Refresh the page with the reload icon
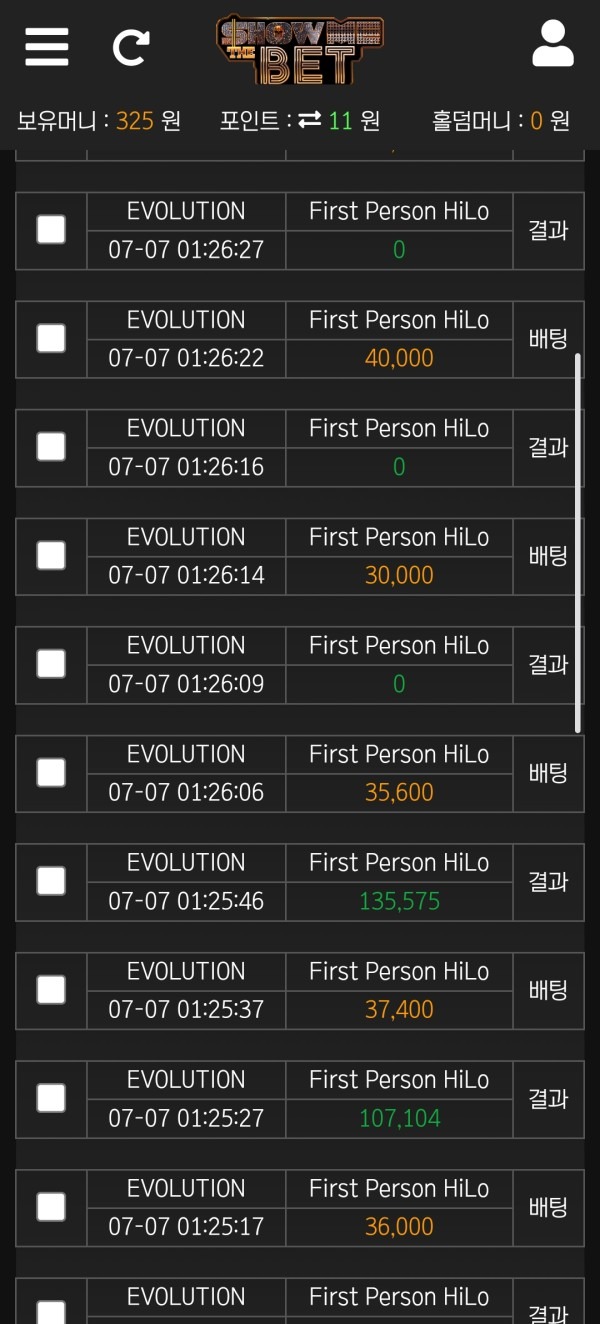The width and height of the screenshot is (600, 1324). [x=131, y=46]
